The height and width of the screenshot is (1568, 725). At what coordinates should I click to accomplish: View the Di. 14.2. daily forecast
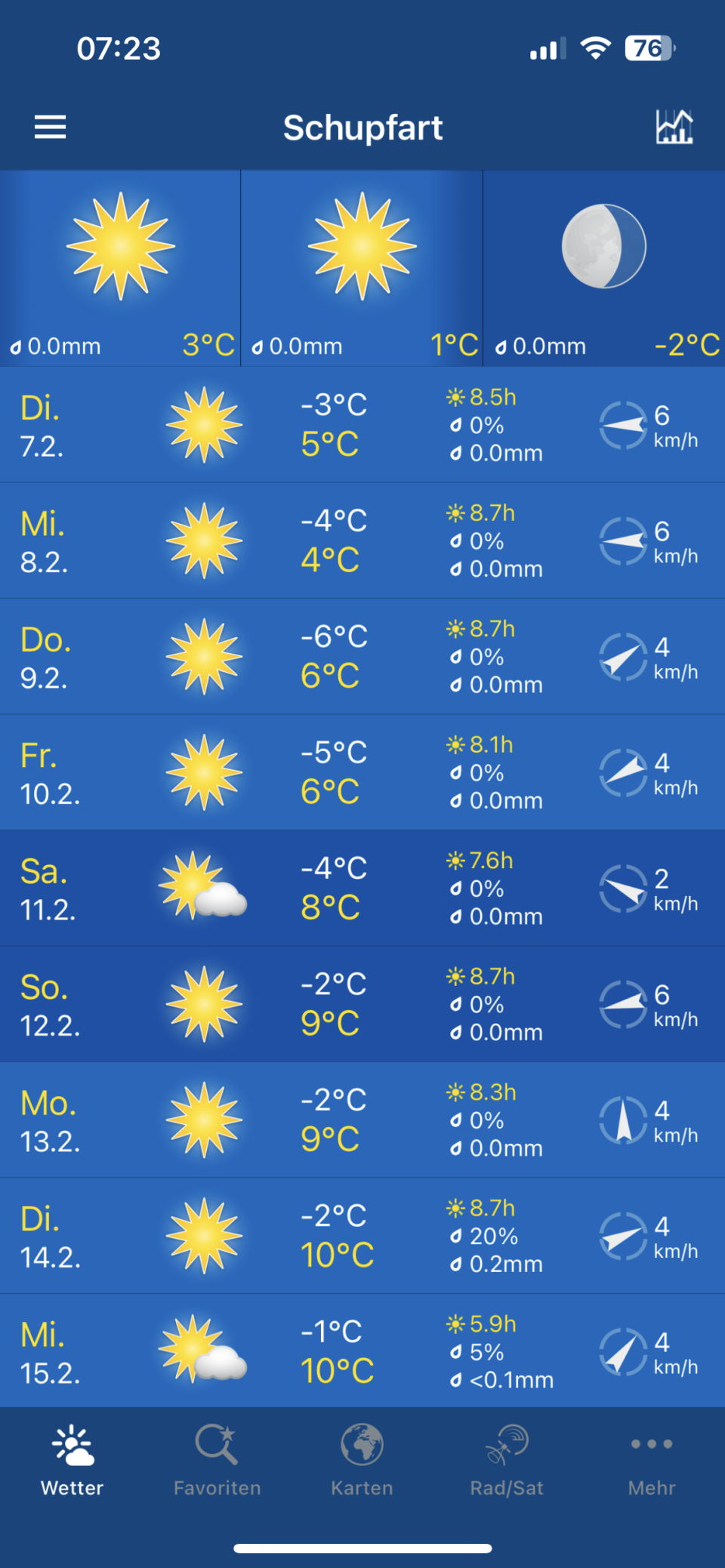click(x=362, y=1236)
